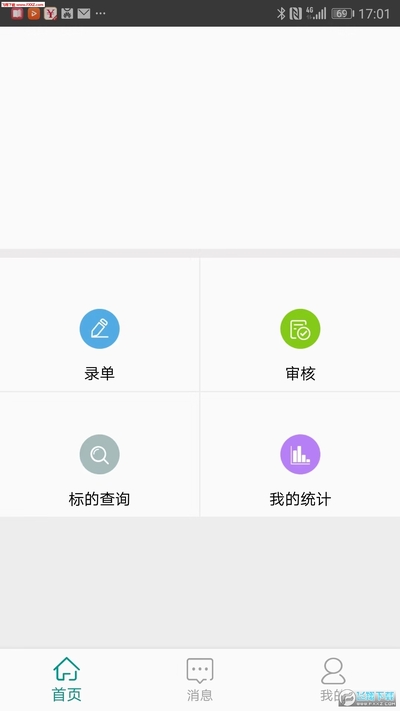Switch to the 首页 home tab
This screenshot has height=711, width=400.
(67, 679)
